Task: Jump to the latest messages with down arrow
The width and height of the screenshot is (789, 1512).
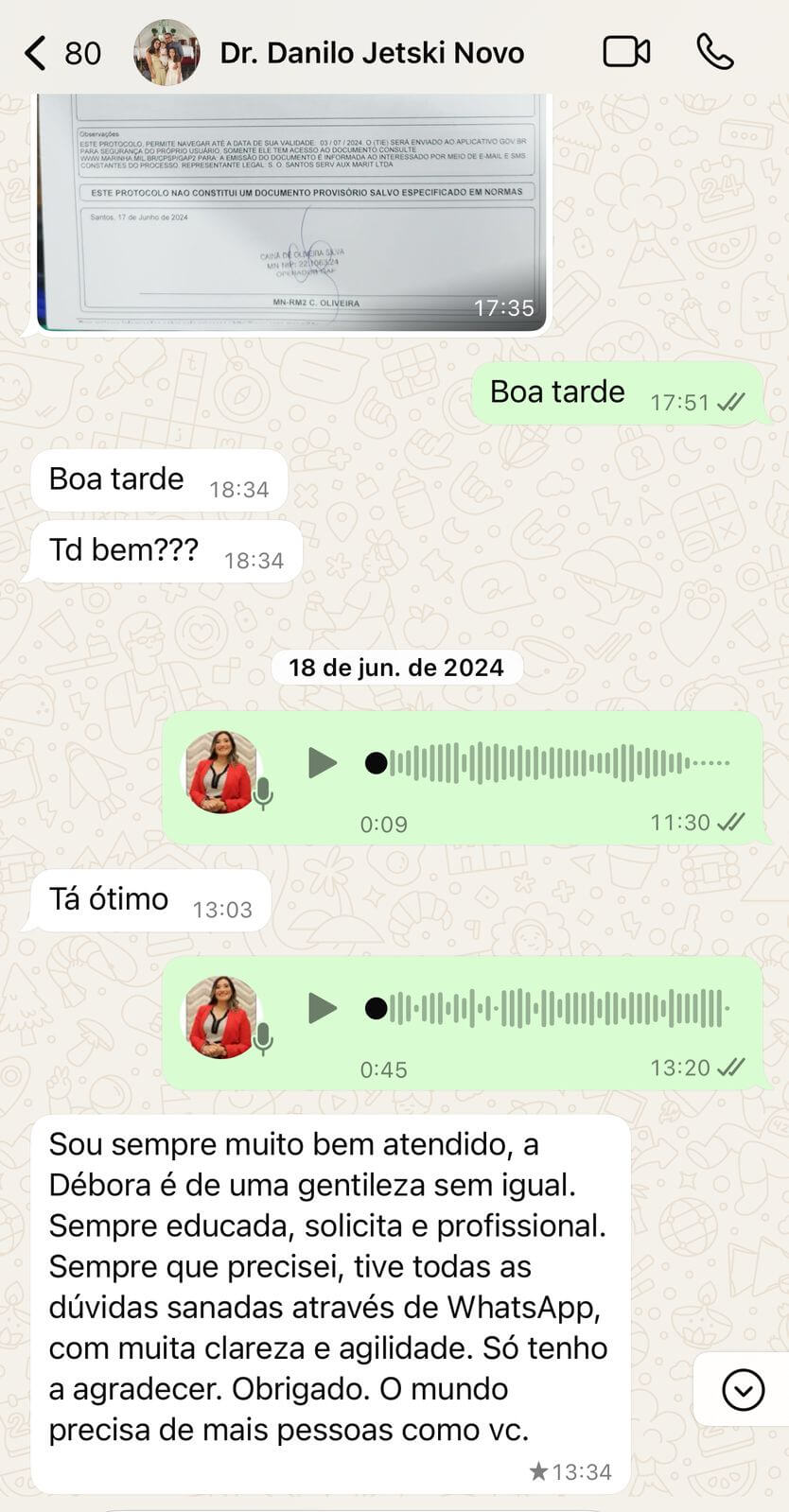Action: [x=743, y=1390]
